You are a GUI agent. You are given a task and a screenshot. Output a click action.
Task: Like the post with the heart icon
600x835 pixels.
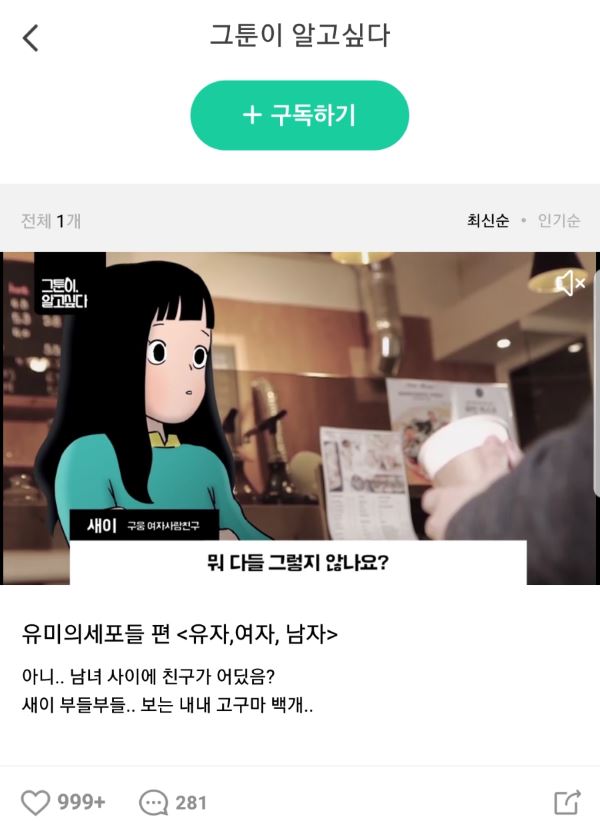(37, 802)
